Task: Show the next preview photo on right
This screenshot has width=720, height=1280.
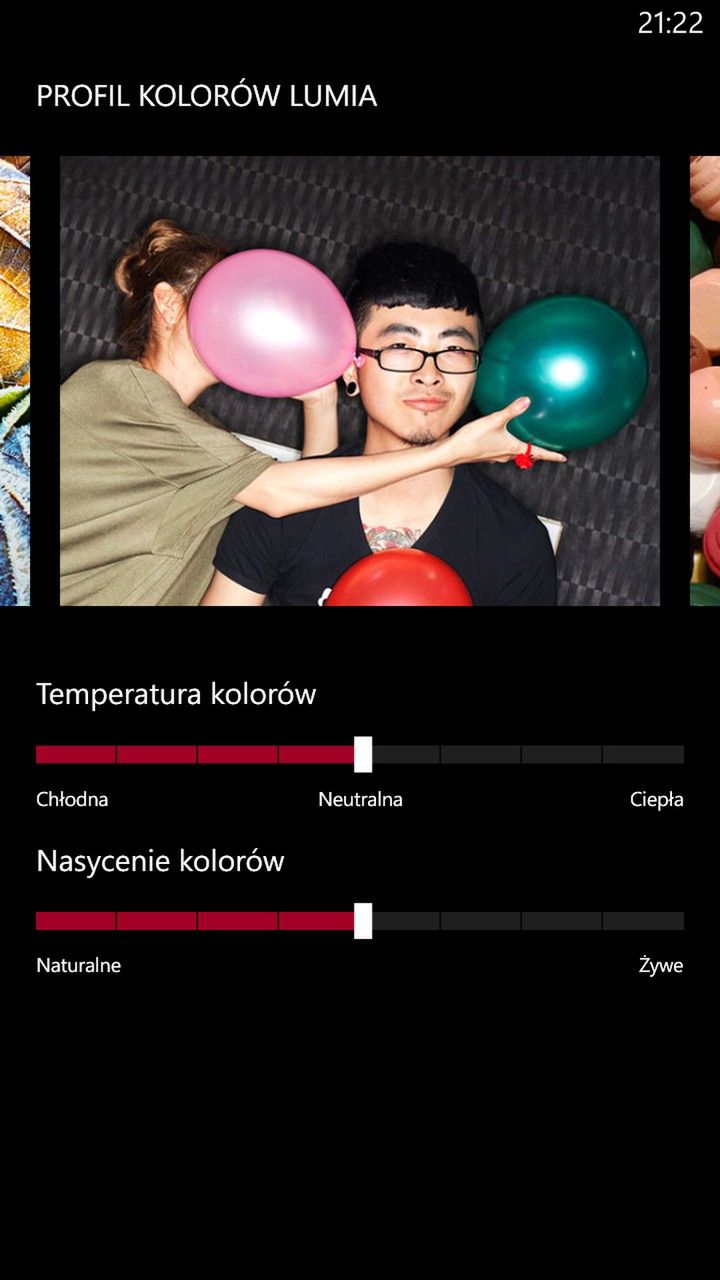Action: (x=705, y=380)
